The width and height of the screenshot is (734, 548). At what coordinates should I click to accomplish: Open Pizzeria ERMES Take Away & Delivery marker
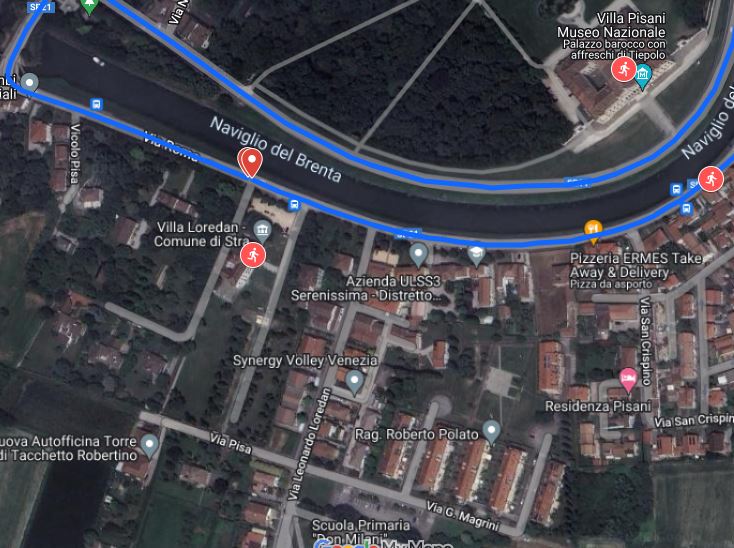pyautogui.click(x=593, y=232)
